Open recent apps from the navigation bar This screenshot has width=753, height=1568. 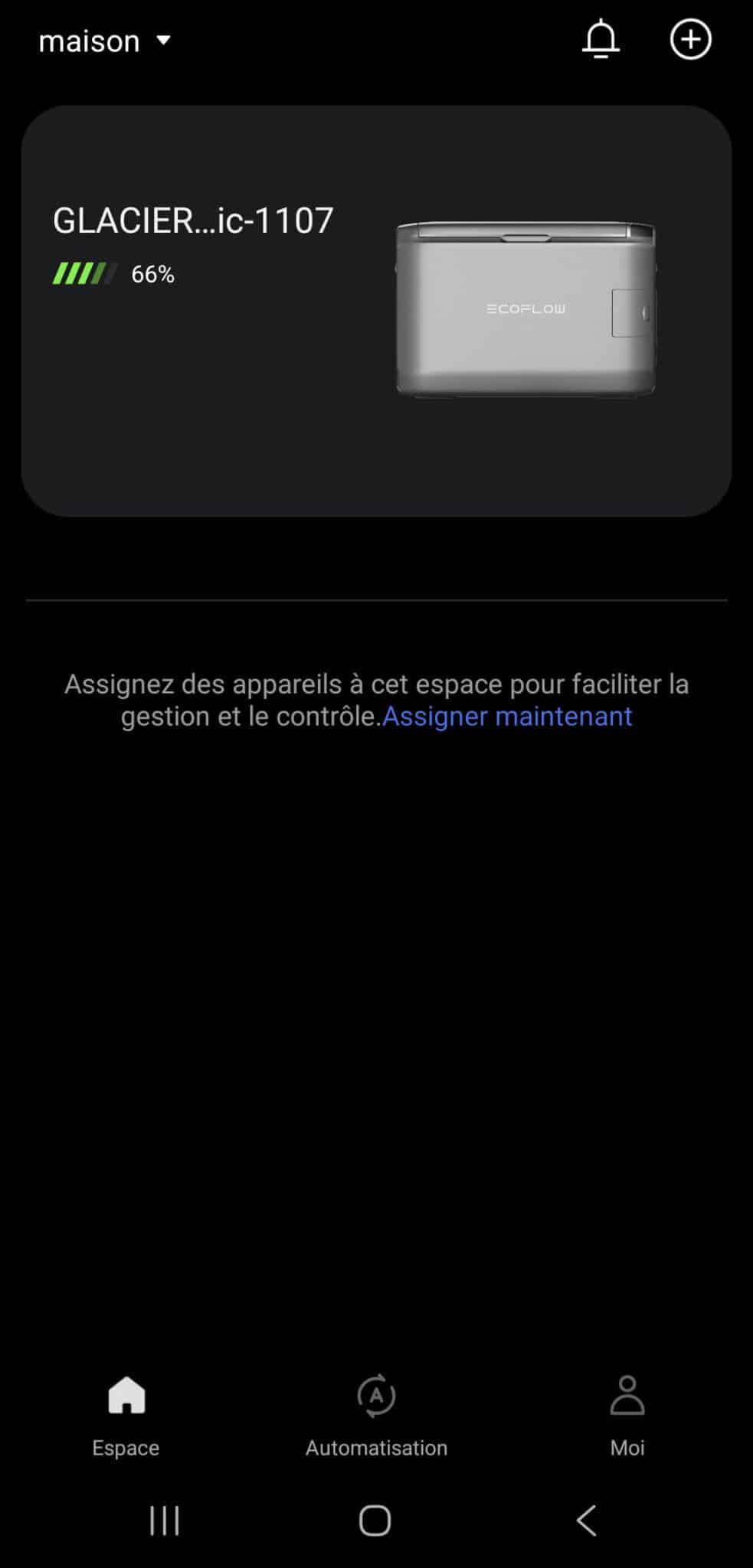click(164, 1521)
